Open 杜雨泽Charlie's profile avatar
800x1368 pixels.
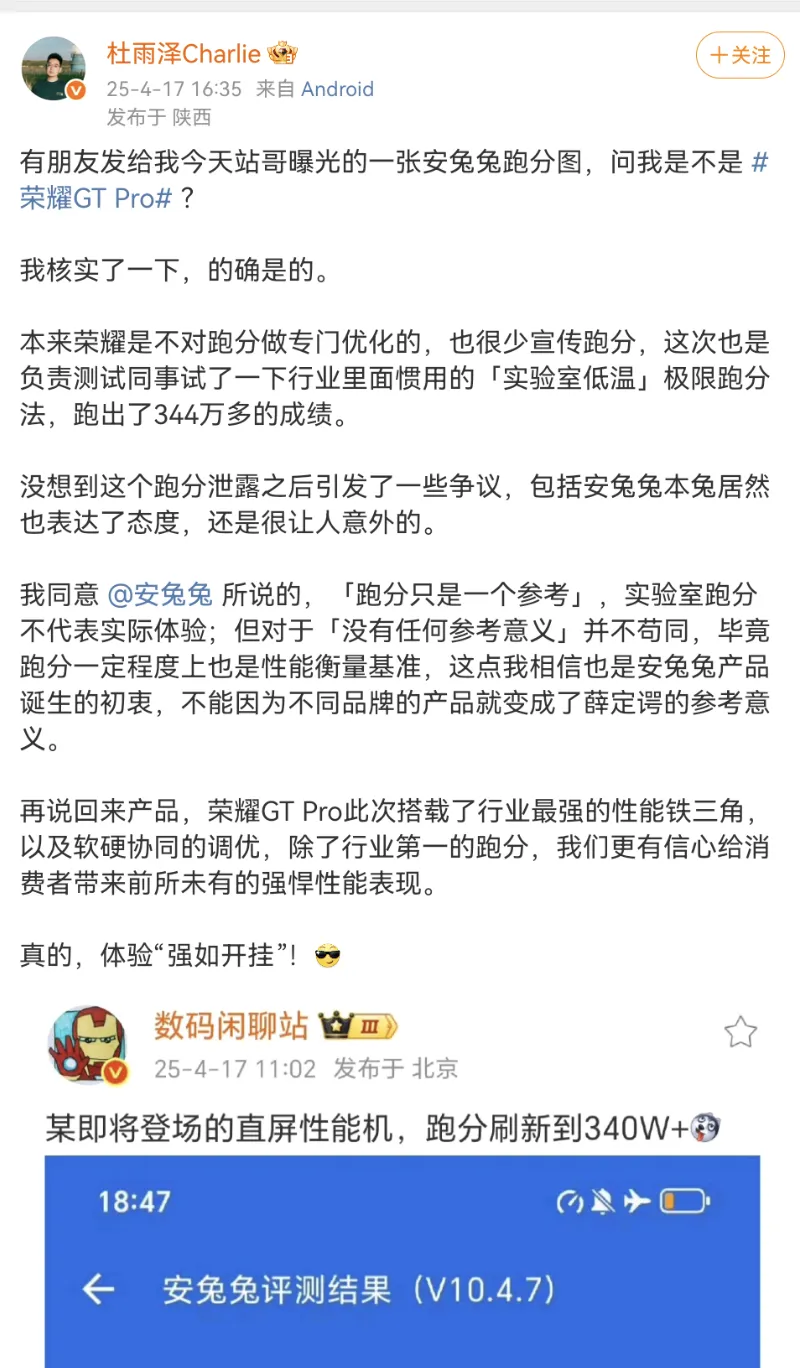tap(54, 68)
